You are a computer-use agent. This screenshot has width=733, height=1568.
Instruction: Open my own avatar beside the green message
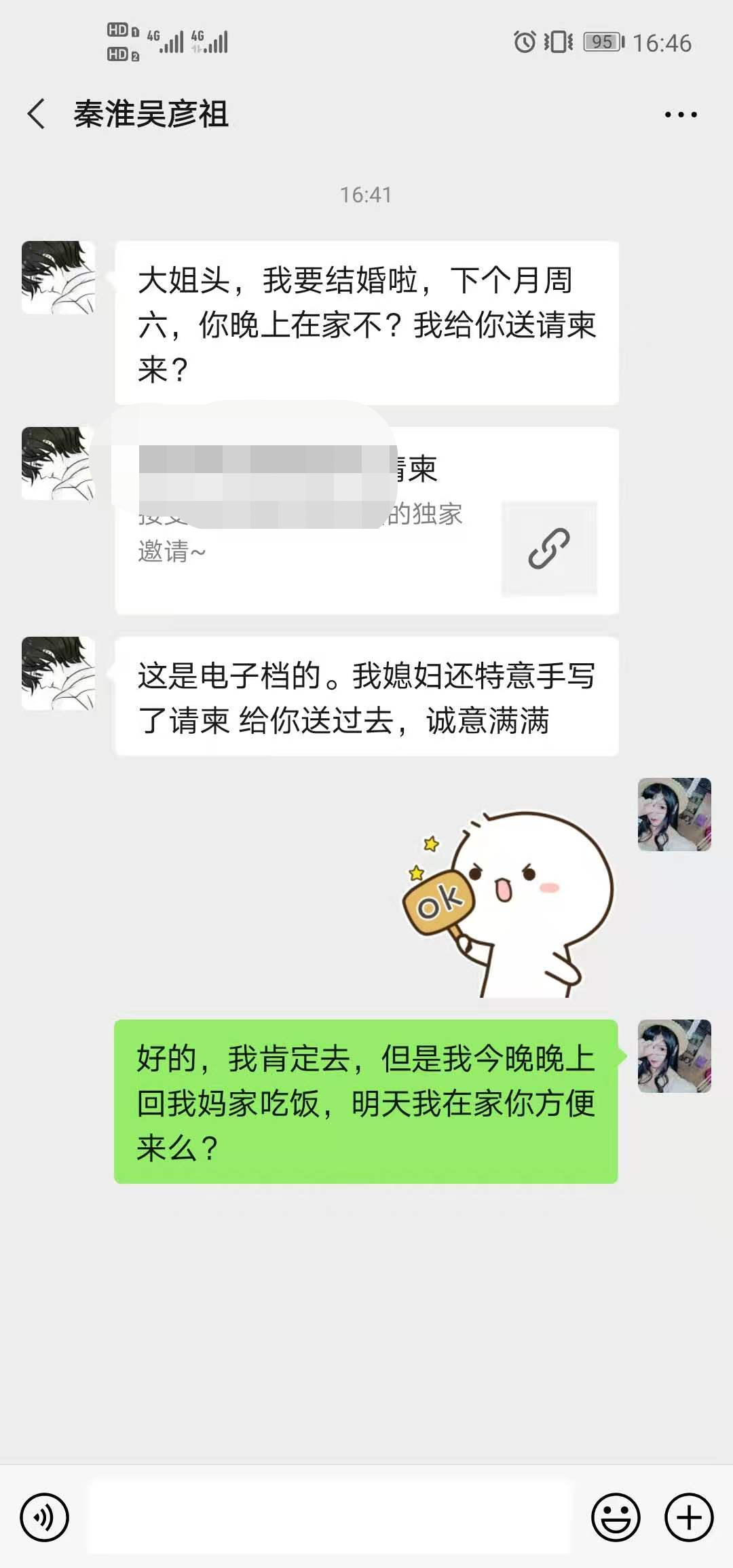coord(674,1056)
